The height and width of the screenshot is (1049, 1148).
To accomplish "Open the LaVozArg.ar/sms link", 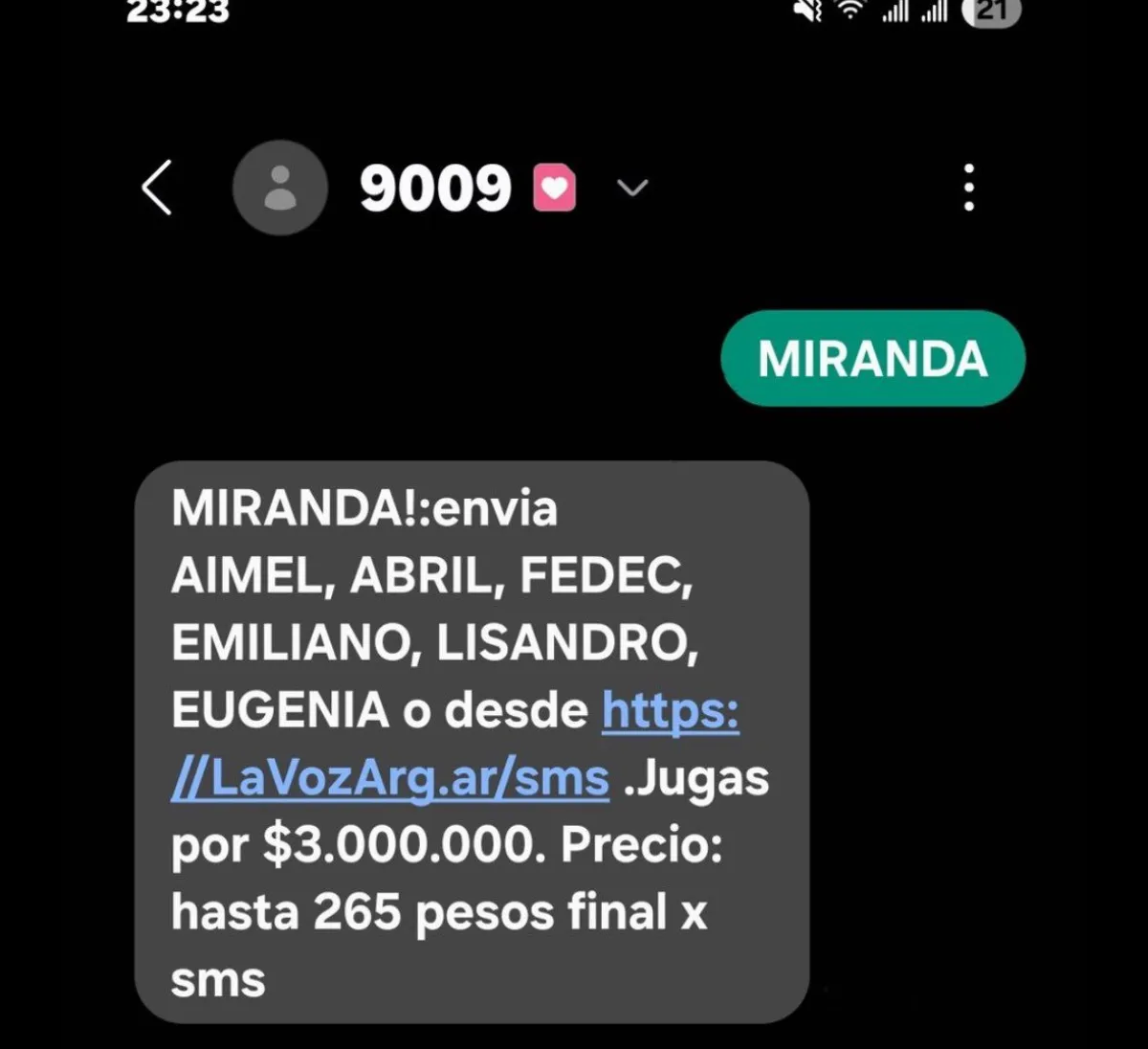I will tap(390, 779).
